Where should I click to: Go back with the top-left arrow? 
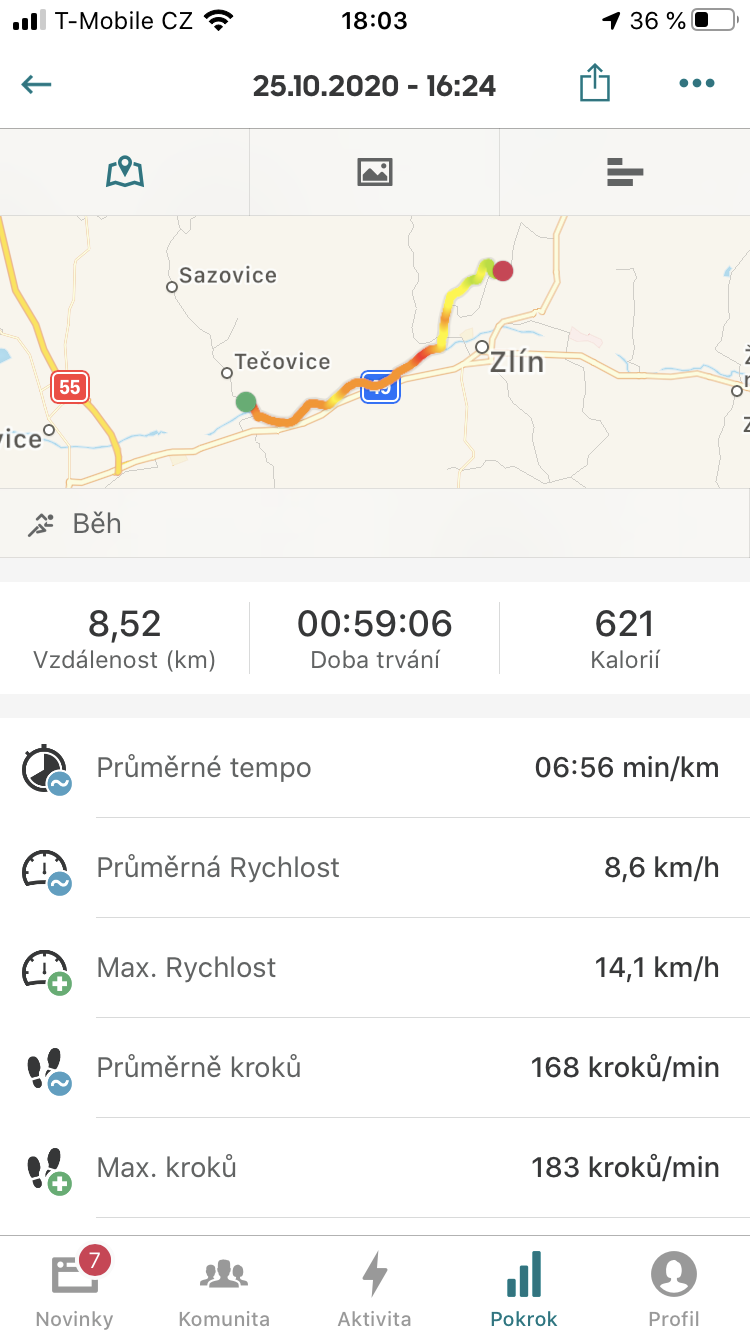(x=36, y=85)
